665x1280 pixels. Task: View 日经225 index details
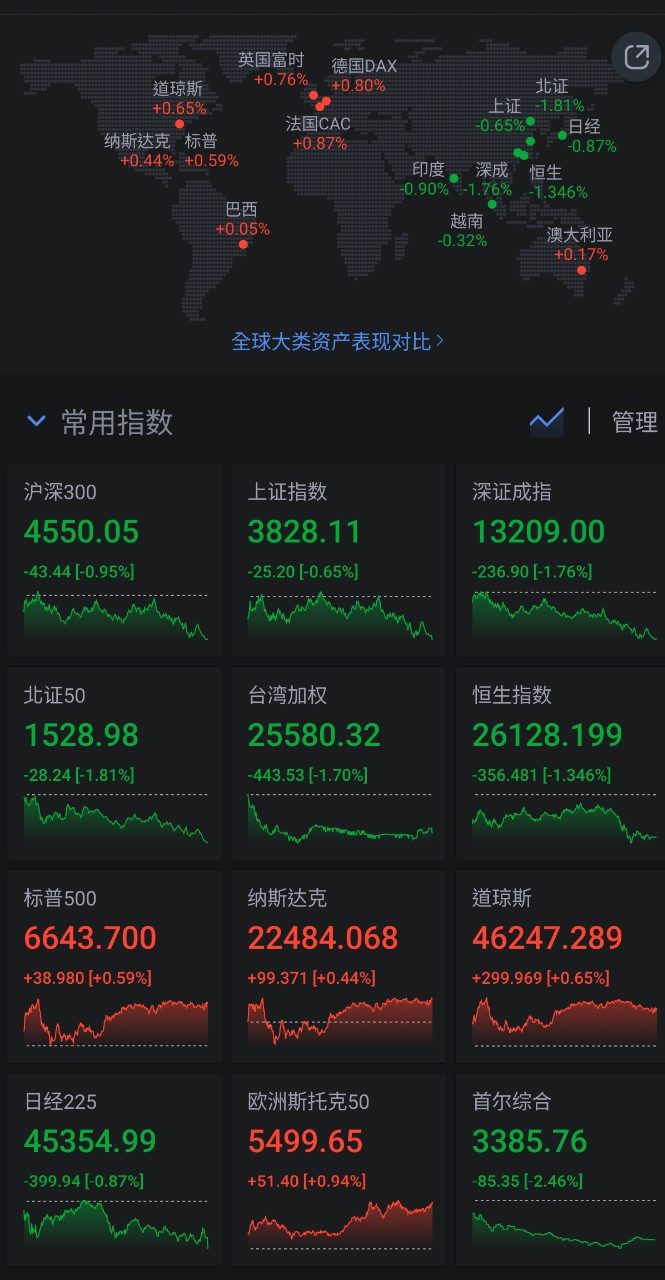pyautogui.click(x=114, y=1169)
